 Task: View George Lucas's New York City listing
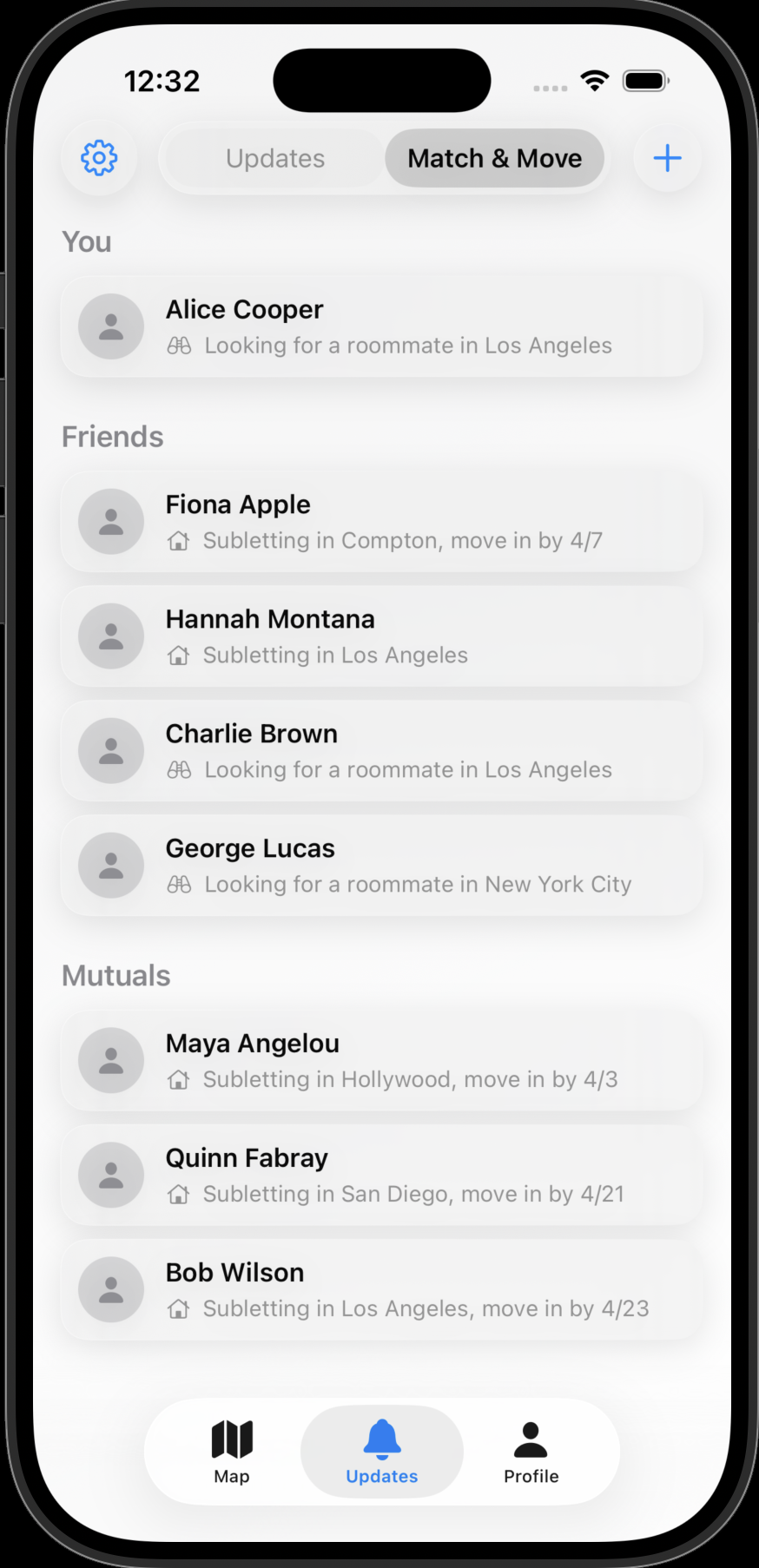(381, 865)
